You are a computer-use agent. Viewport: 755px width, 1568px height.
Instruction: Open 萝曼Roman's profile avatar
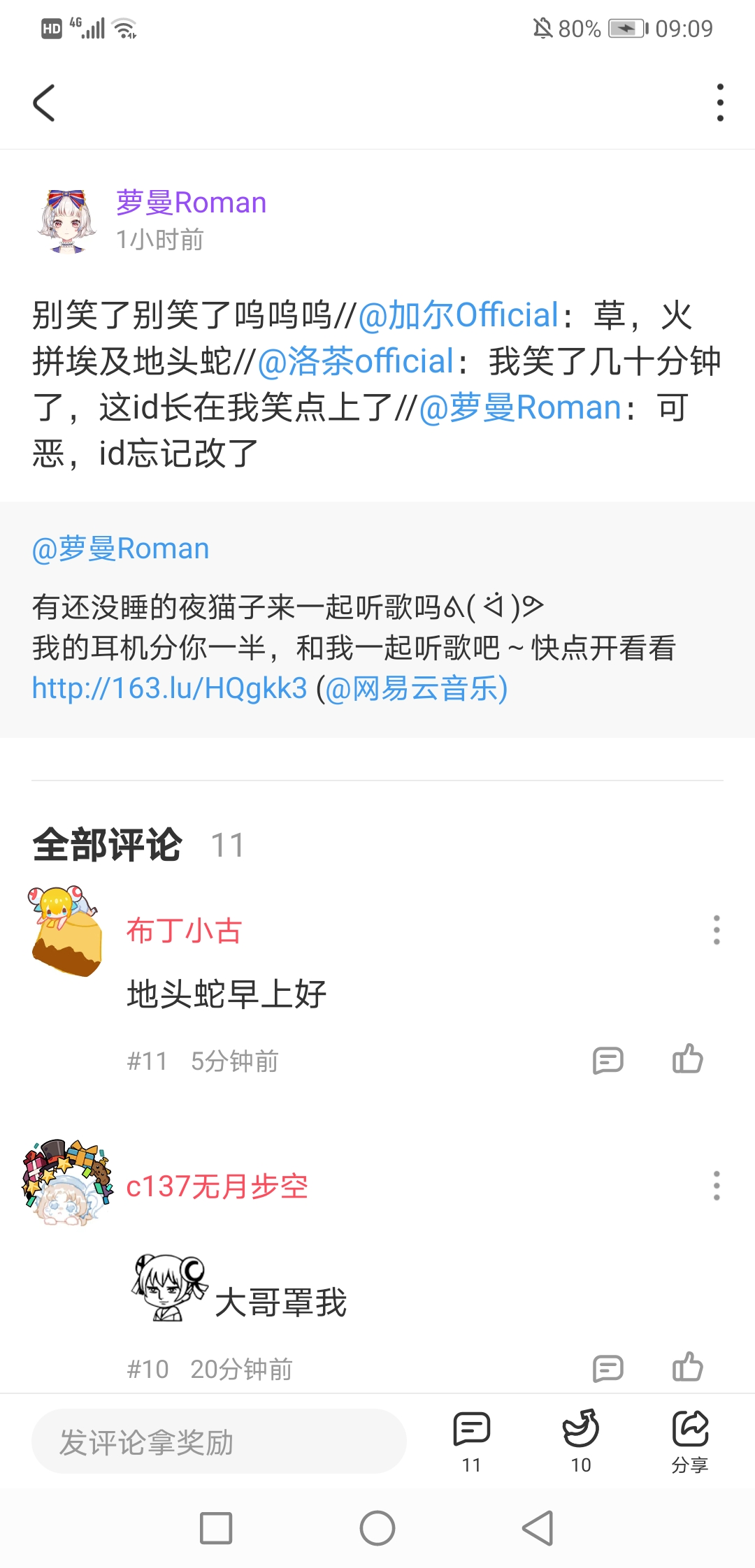point(67,221)
